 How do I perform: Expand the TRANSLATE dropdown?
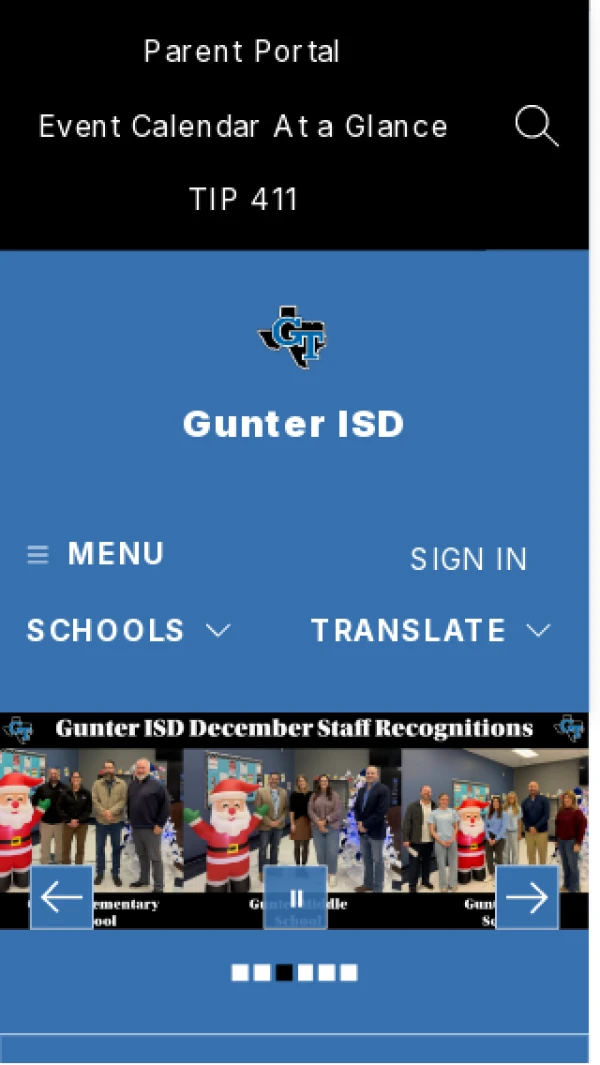(430, 631)
